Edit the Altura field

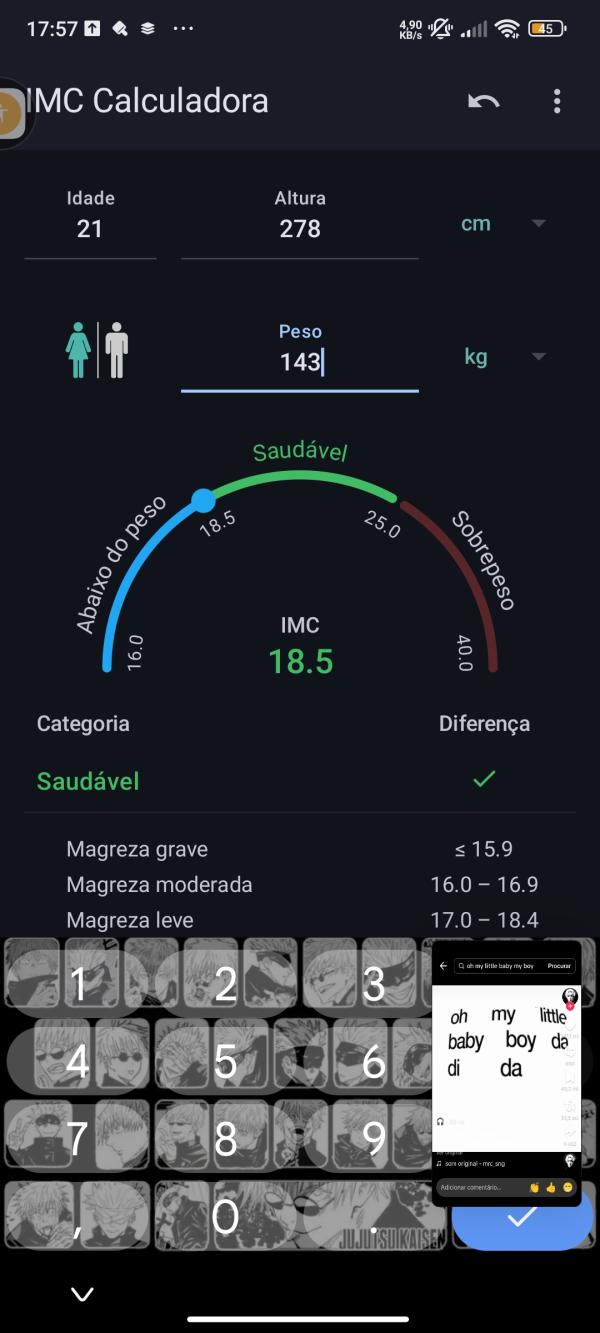[300, 229]
